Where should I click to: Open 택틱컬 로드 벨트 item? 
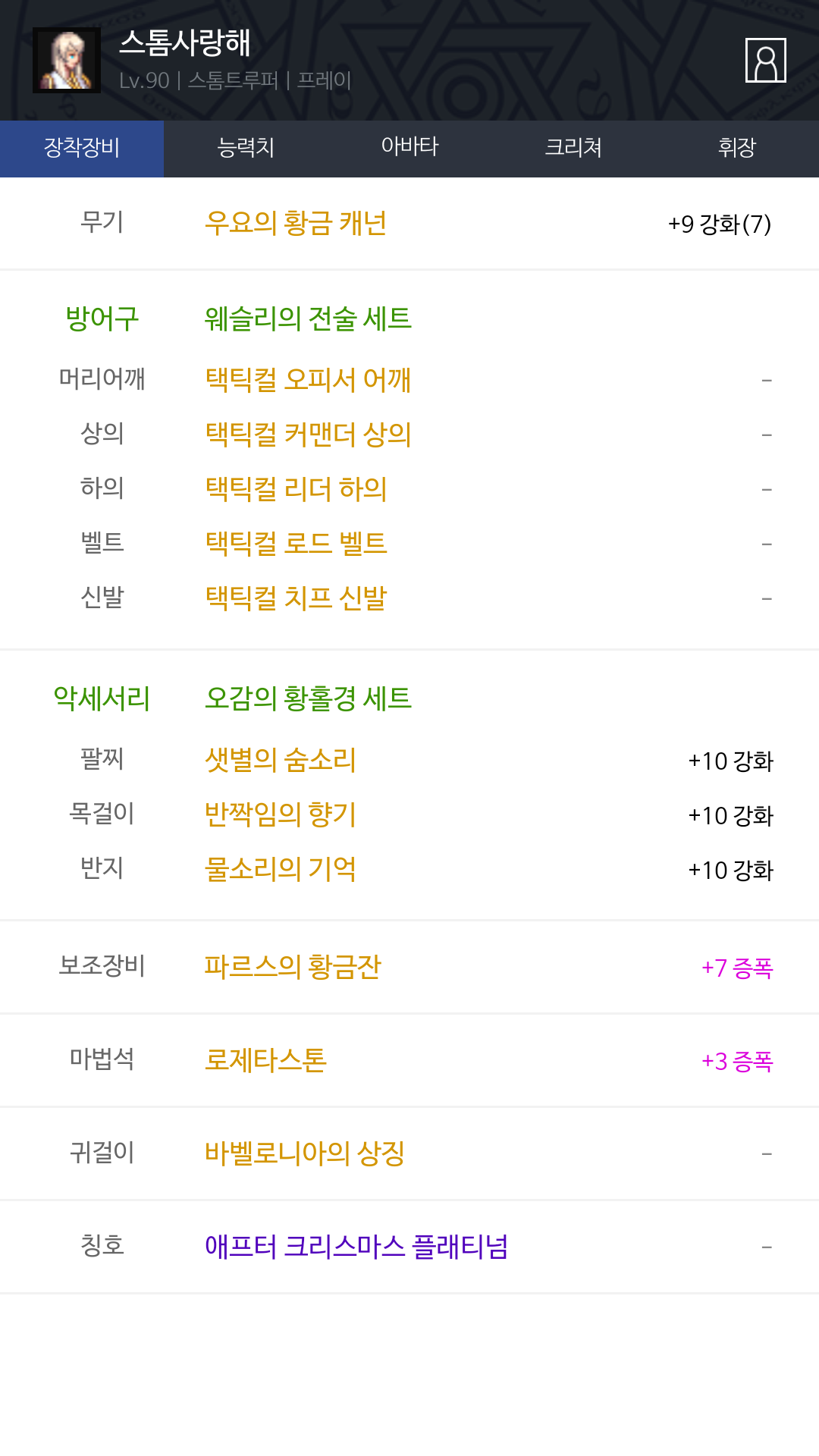click(x=296, y=543)
